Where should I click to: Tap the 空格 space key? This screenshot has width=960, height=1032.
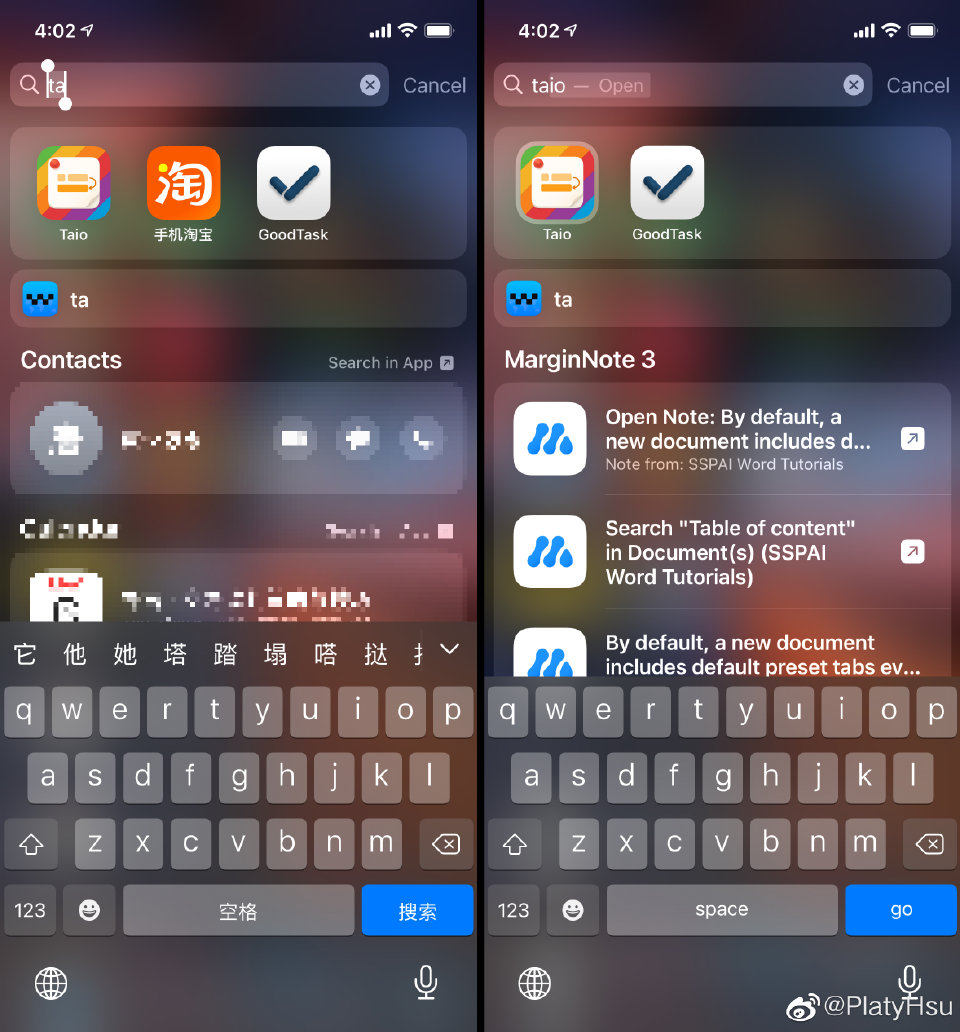(238, 910)
